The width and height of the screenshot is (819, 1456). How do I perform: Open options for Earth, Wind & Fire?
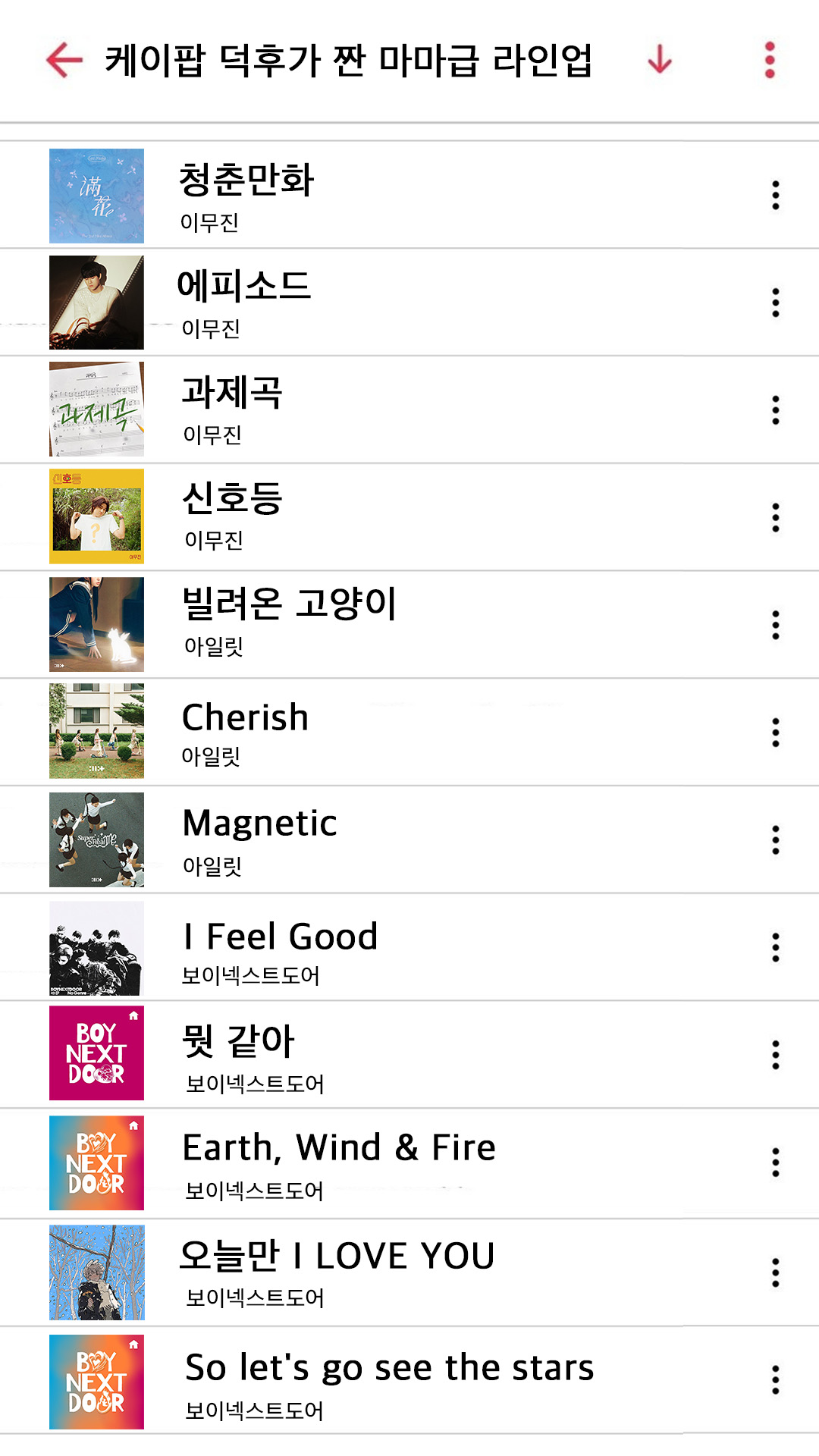click(775, 1163)
